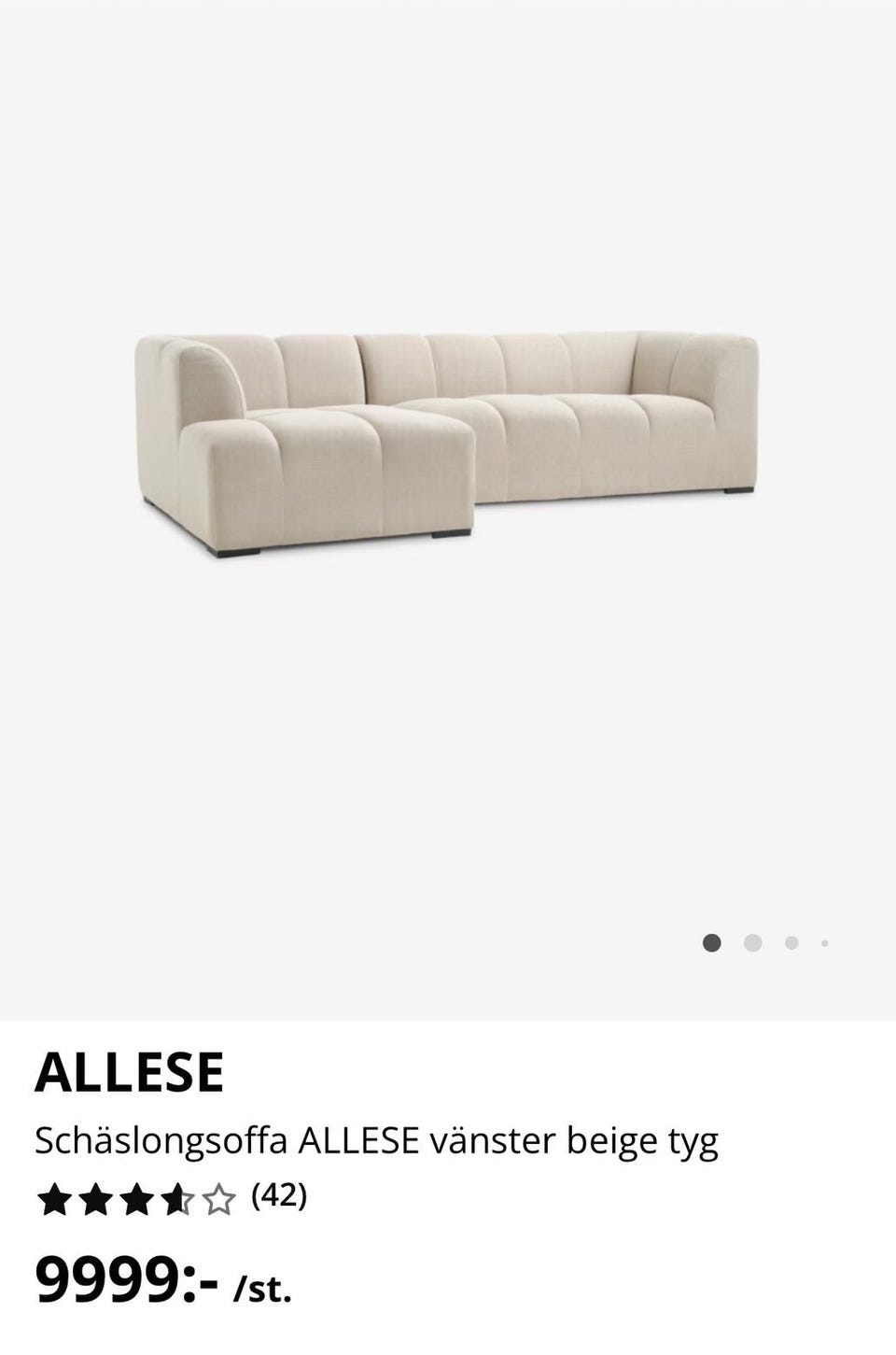Select the Schäslongsoffa description text
The height and width of the screenshot is (1355, 896).
pos(377,1137)
